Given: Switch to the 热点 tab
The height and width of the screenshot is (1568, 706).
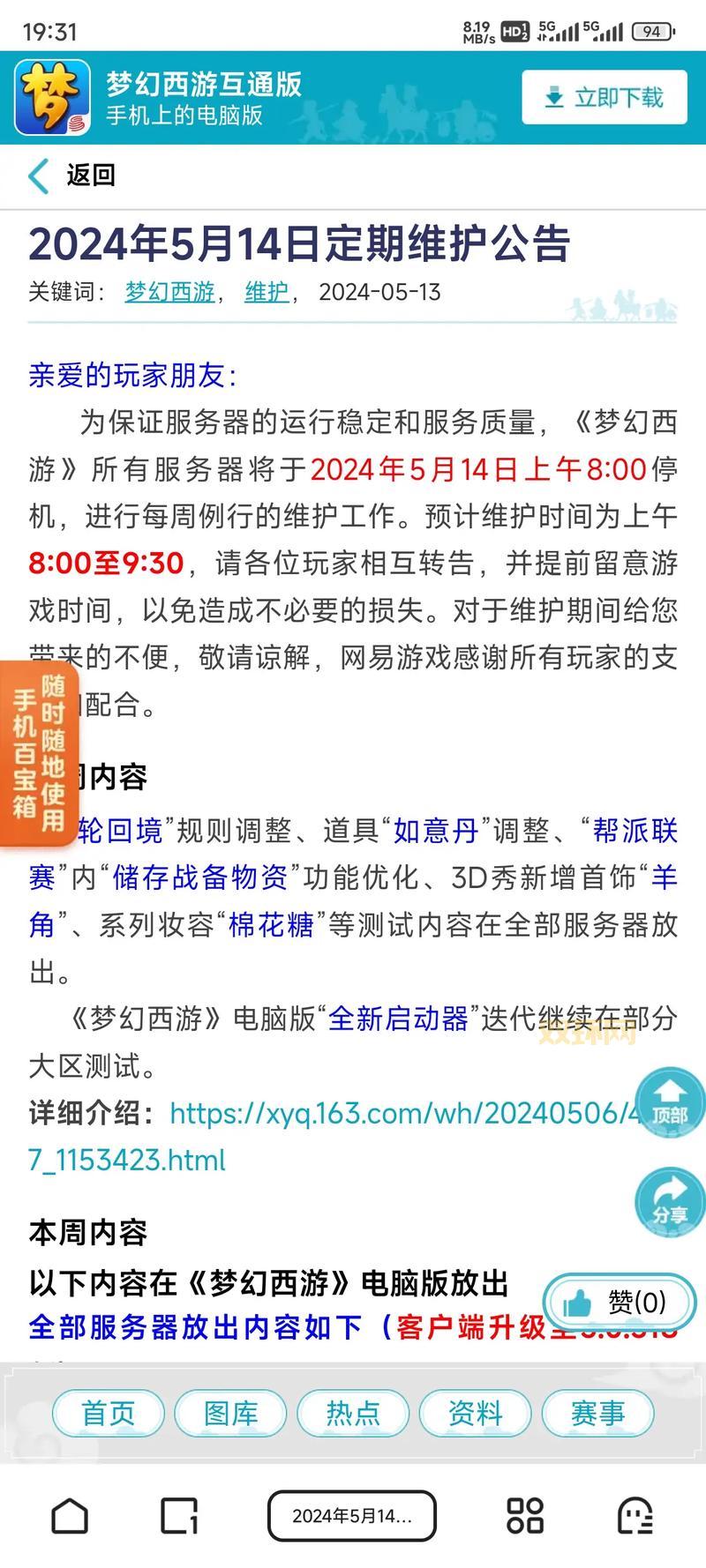Looking at the screenshot, I should (353, 1412).
